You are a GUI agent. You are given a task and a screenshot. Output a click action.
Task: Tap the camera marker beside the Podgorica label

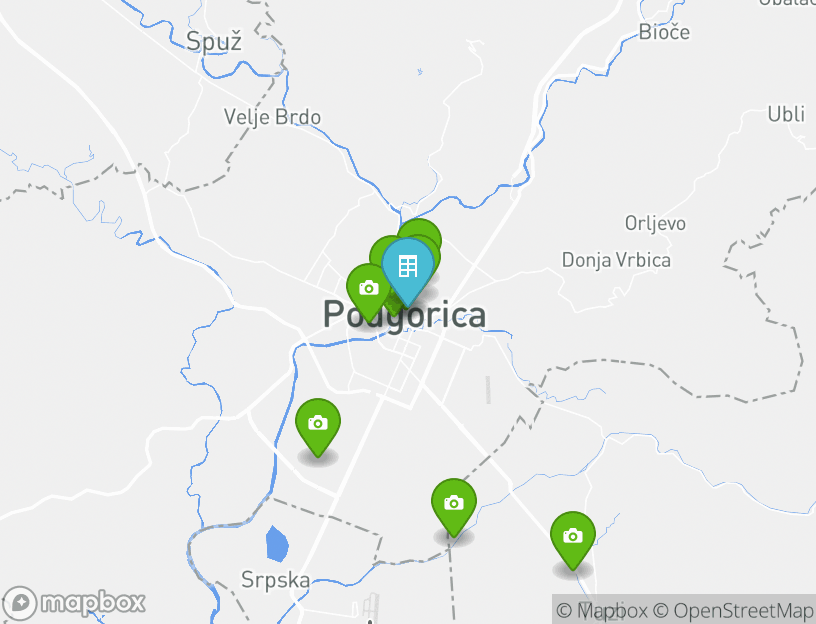click(x=367, y=289)
